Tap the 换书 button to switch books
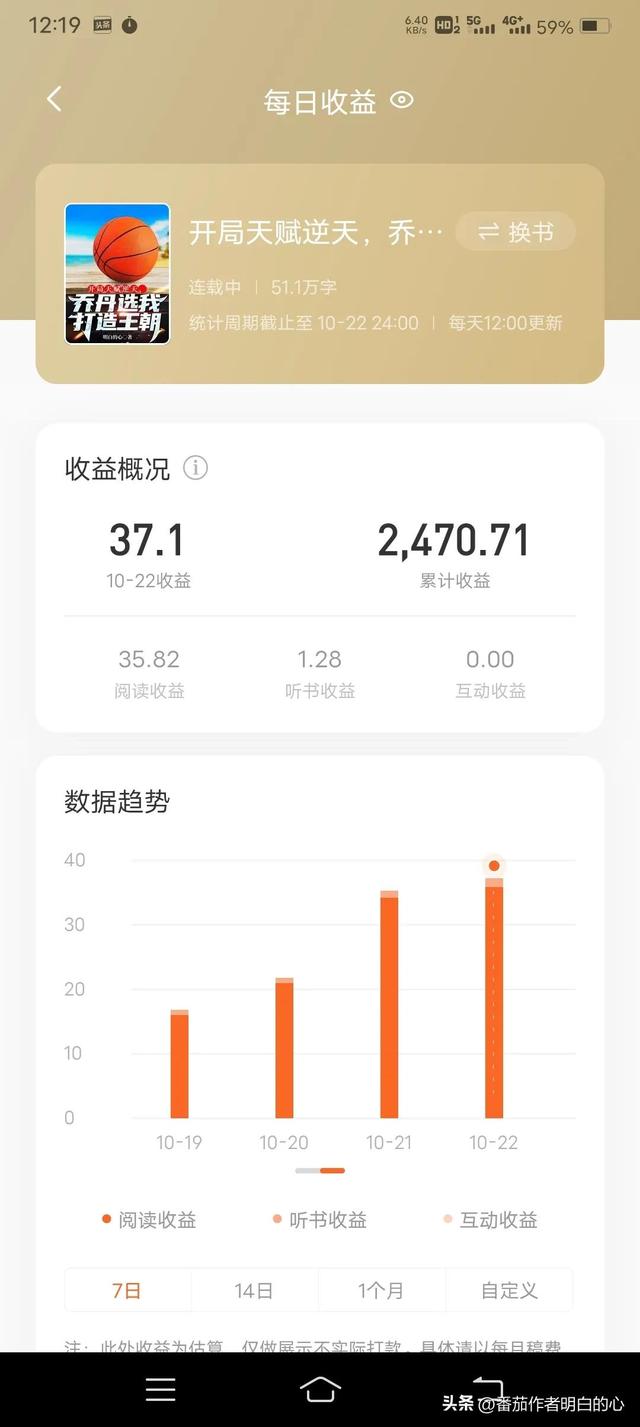 point(516,232)
